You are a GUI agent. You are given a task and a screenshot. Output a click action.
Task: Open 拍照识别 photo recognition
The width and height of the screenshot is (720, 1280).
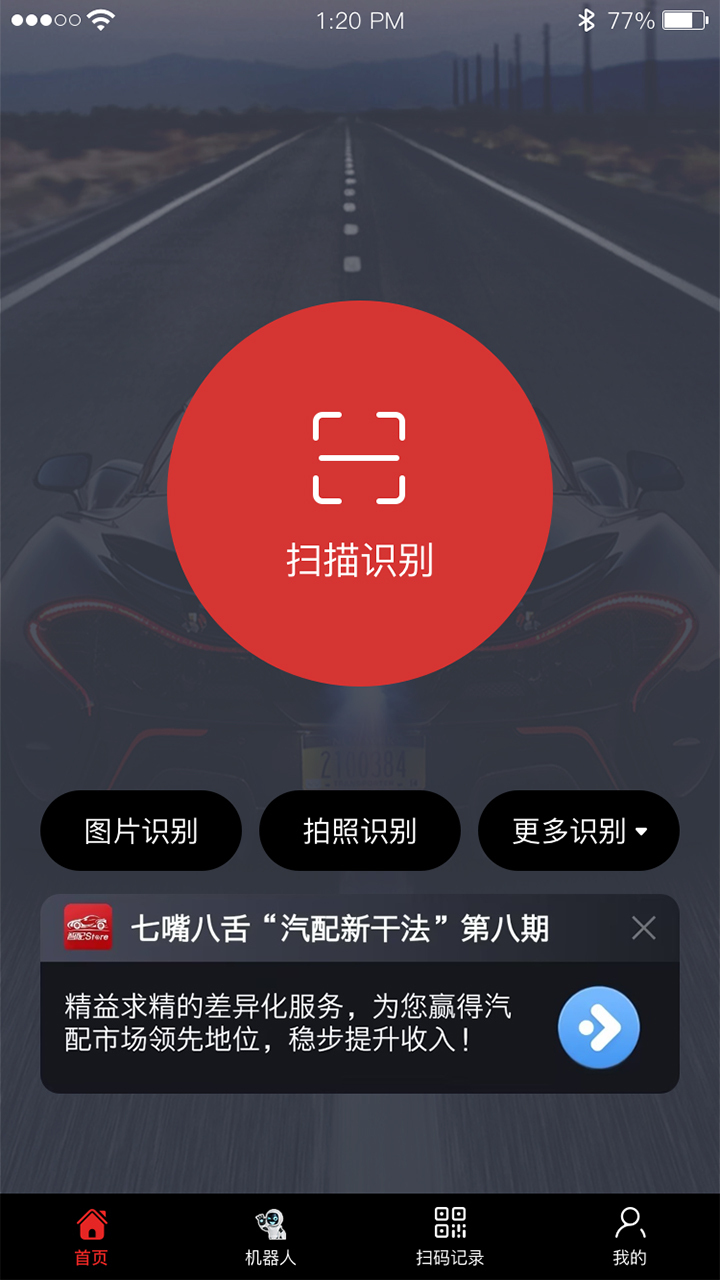pos(360,831)
